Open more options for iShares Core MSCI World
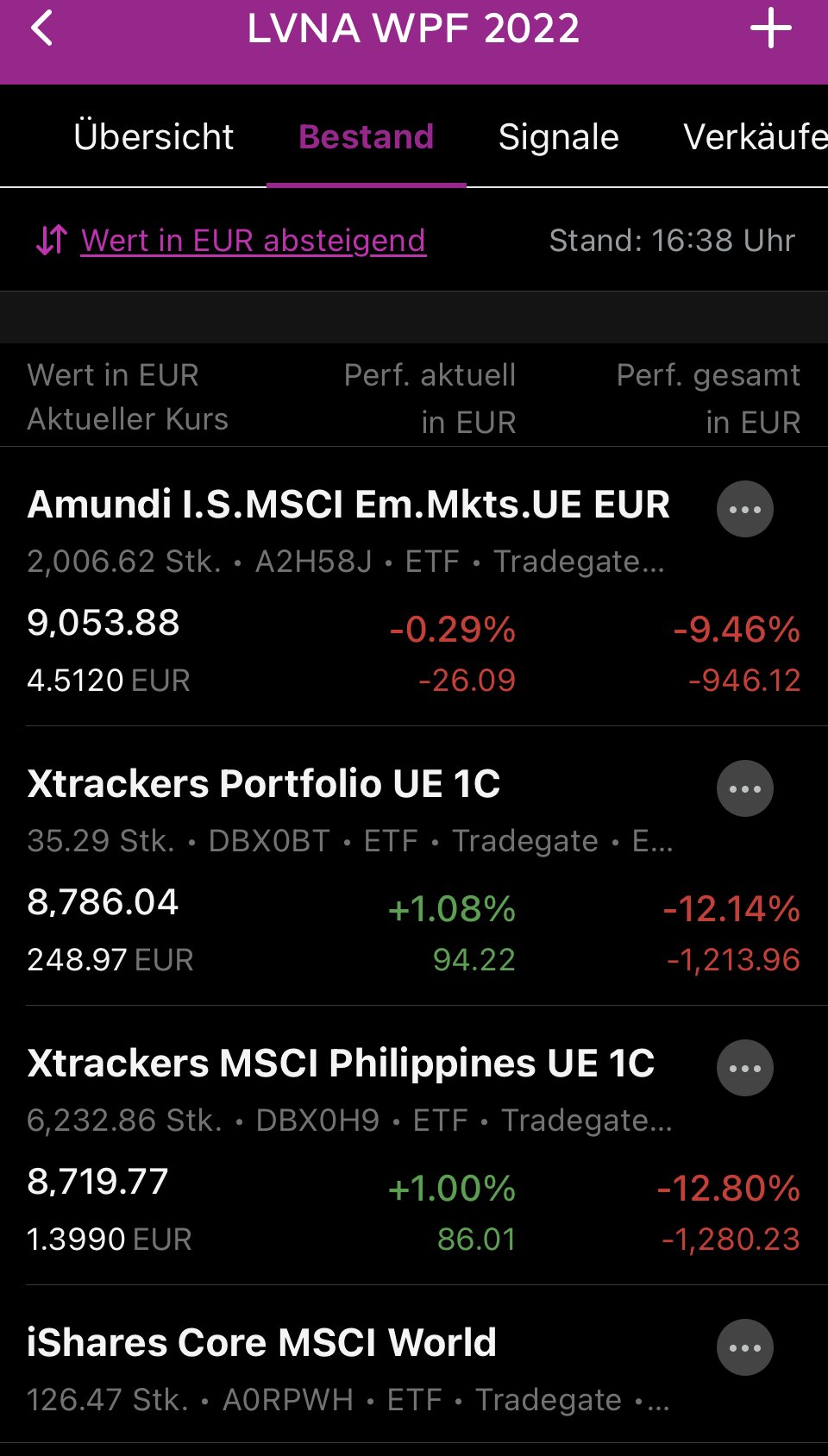 pos(745,1347)
